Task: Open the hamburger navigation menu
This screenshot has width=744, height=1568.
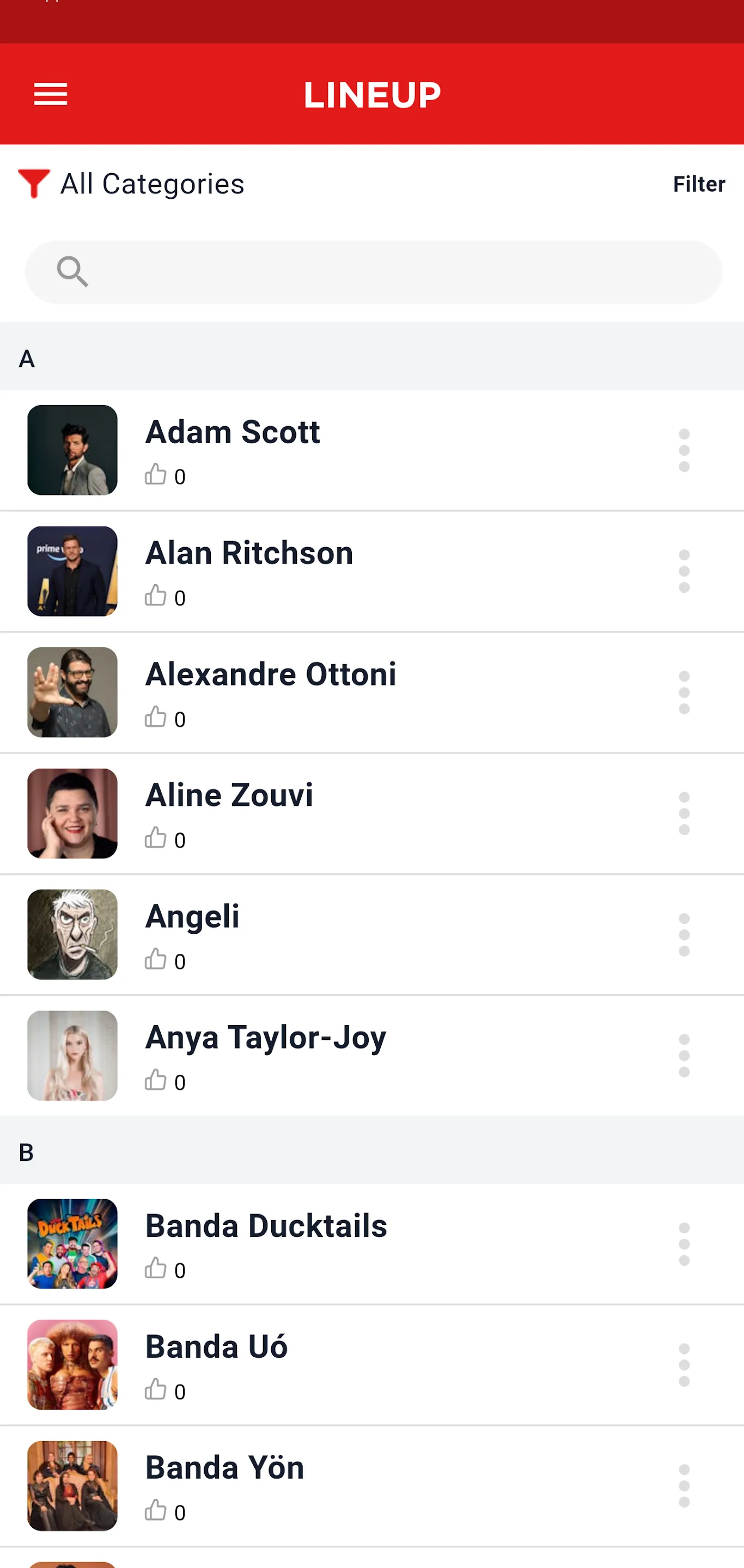Action: point(51,94)
